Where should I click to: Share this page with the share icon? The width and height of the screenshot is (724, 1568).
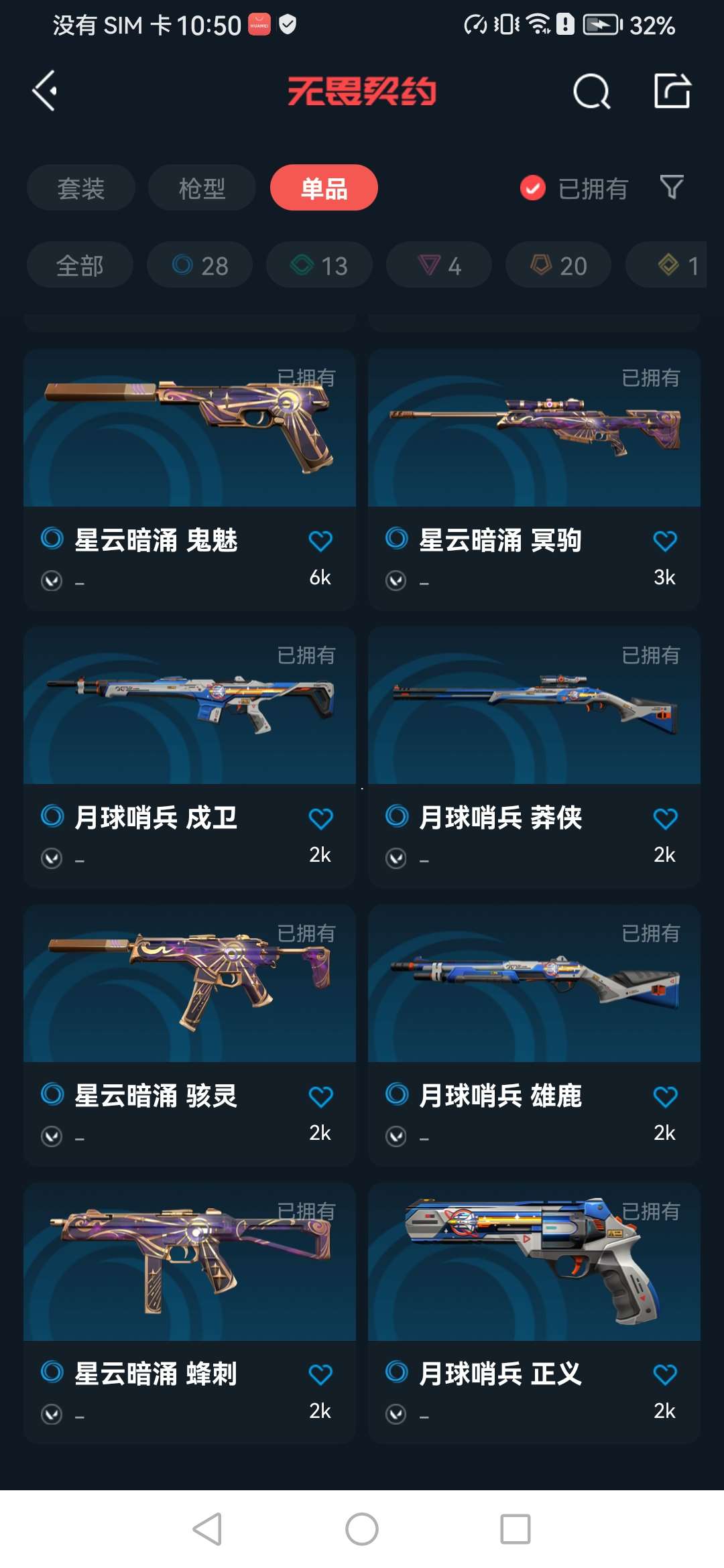click(672, 90)
